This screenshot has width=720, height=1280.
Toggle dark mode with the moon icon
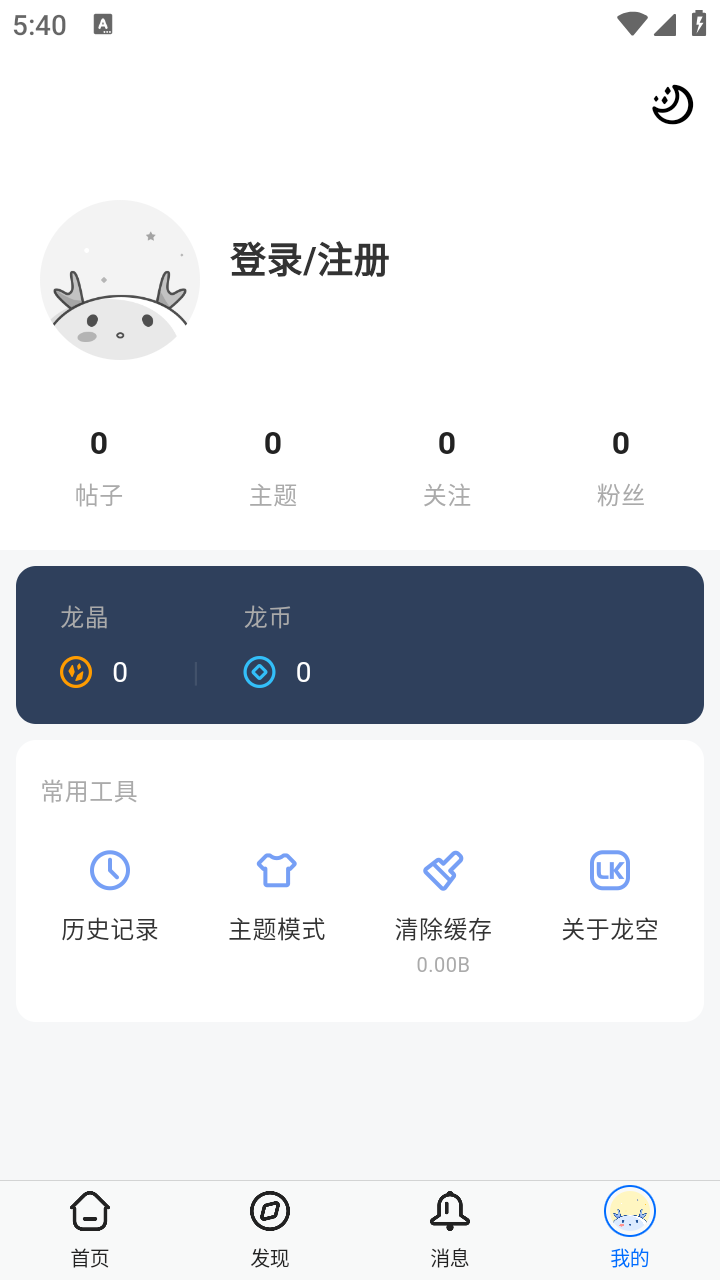[672, 103]
